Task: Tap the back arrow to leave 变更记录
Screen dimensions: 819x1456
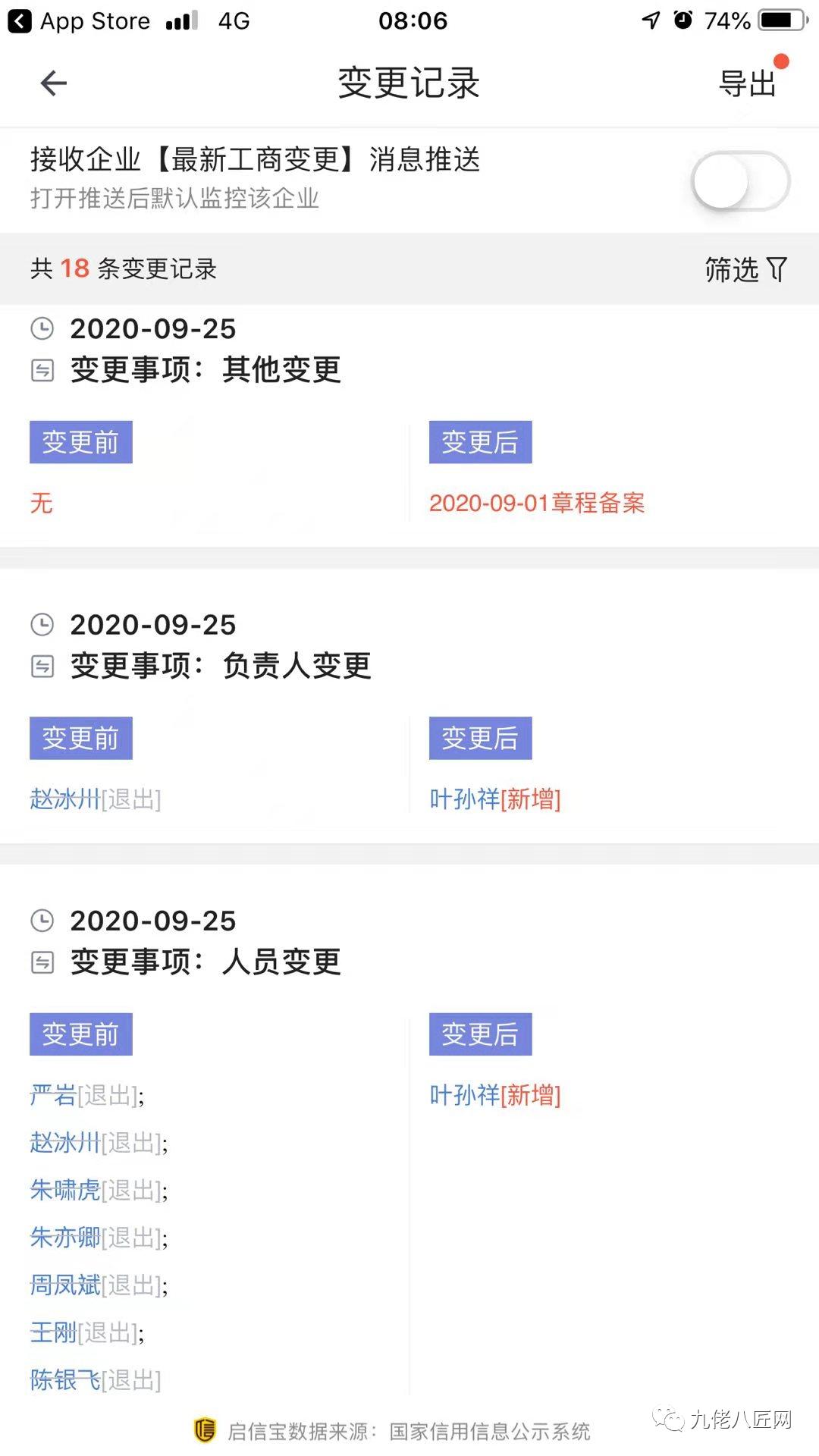Action: (53, 83)
